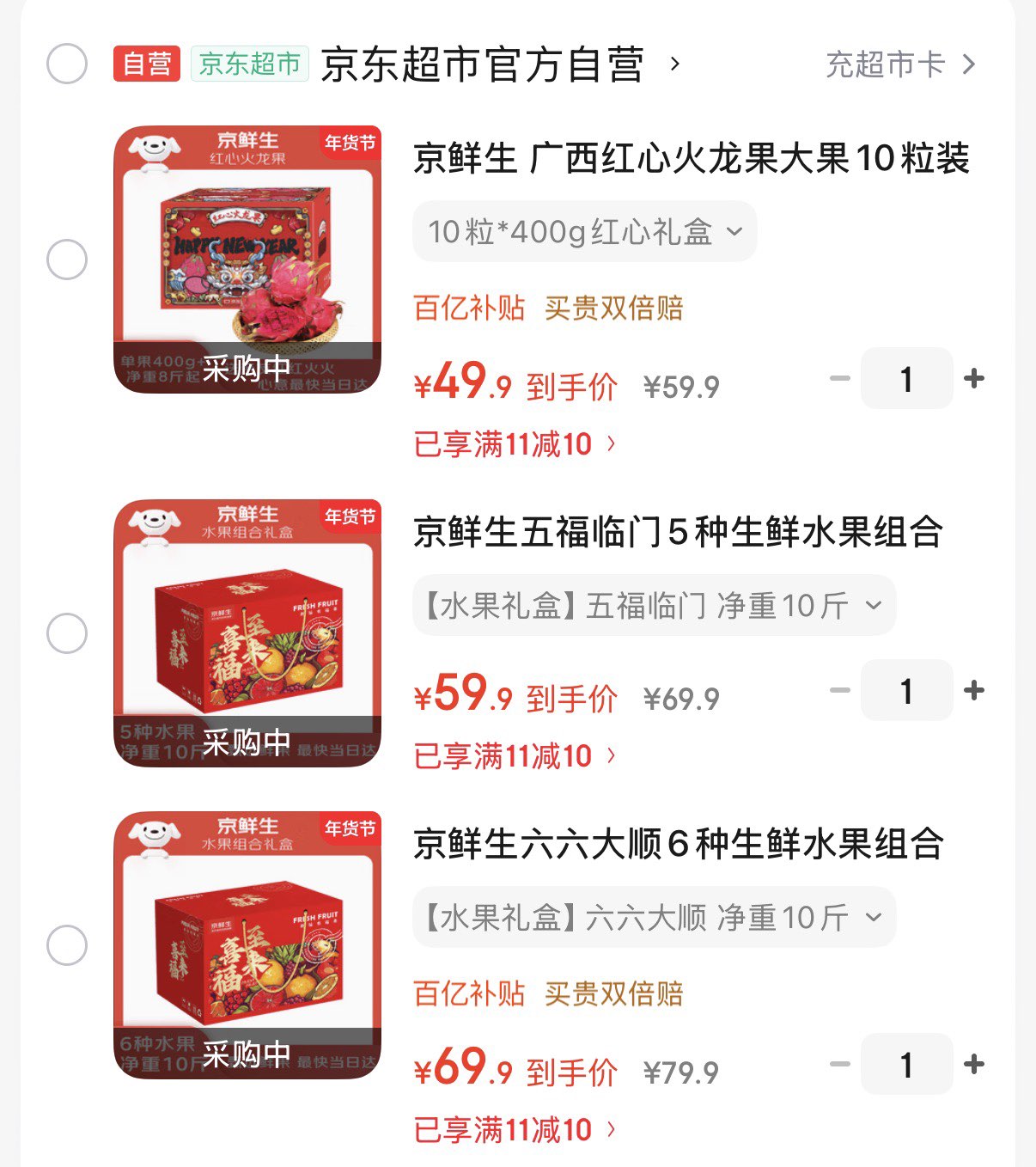Change the 10粒*400g红心礼盒 specification
The width and height of the screenshot is (1036, 1167).
click(584, 231)
